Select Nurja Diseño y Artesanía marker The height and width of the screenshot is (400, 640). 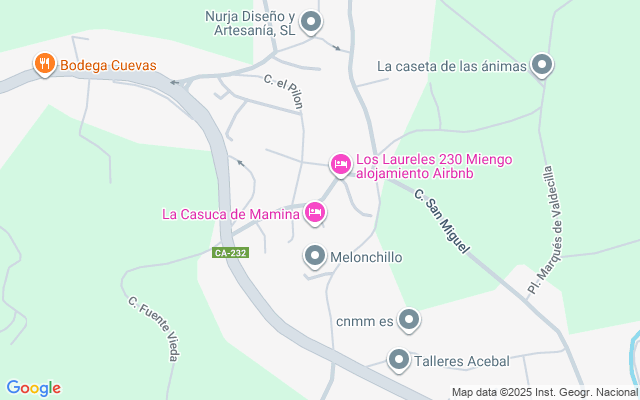pos(312,22)
